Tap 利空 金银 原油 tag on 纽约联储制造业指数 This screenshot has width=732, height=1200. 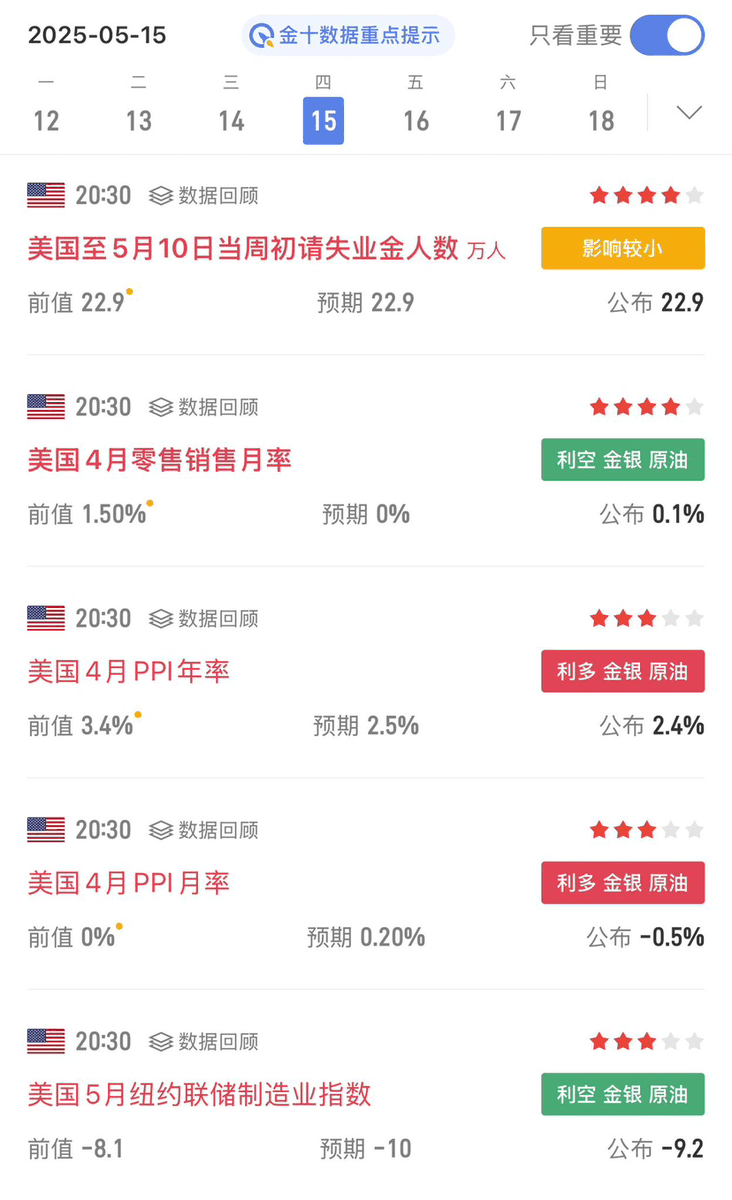tap(623, 1094)
